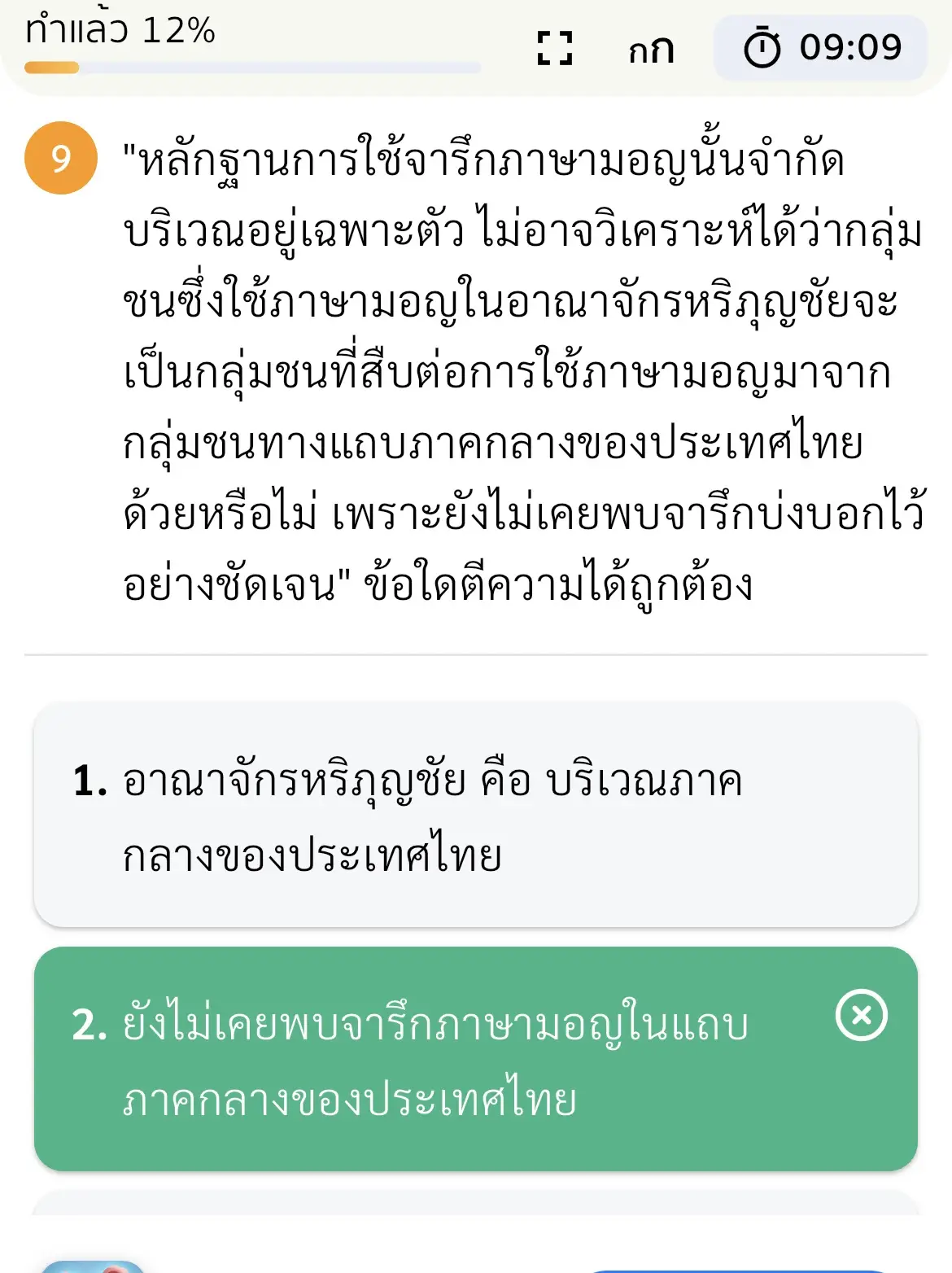Viewport: 952px width, 1273px height.
Task: Toggle selection of answer 2 ยังไม่เคยพบจารึก
Action: 476,1058
